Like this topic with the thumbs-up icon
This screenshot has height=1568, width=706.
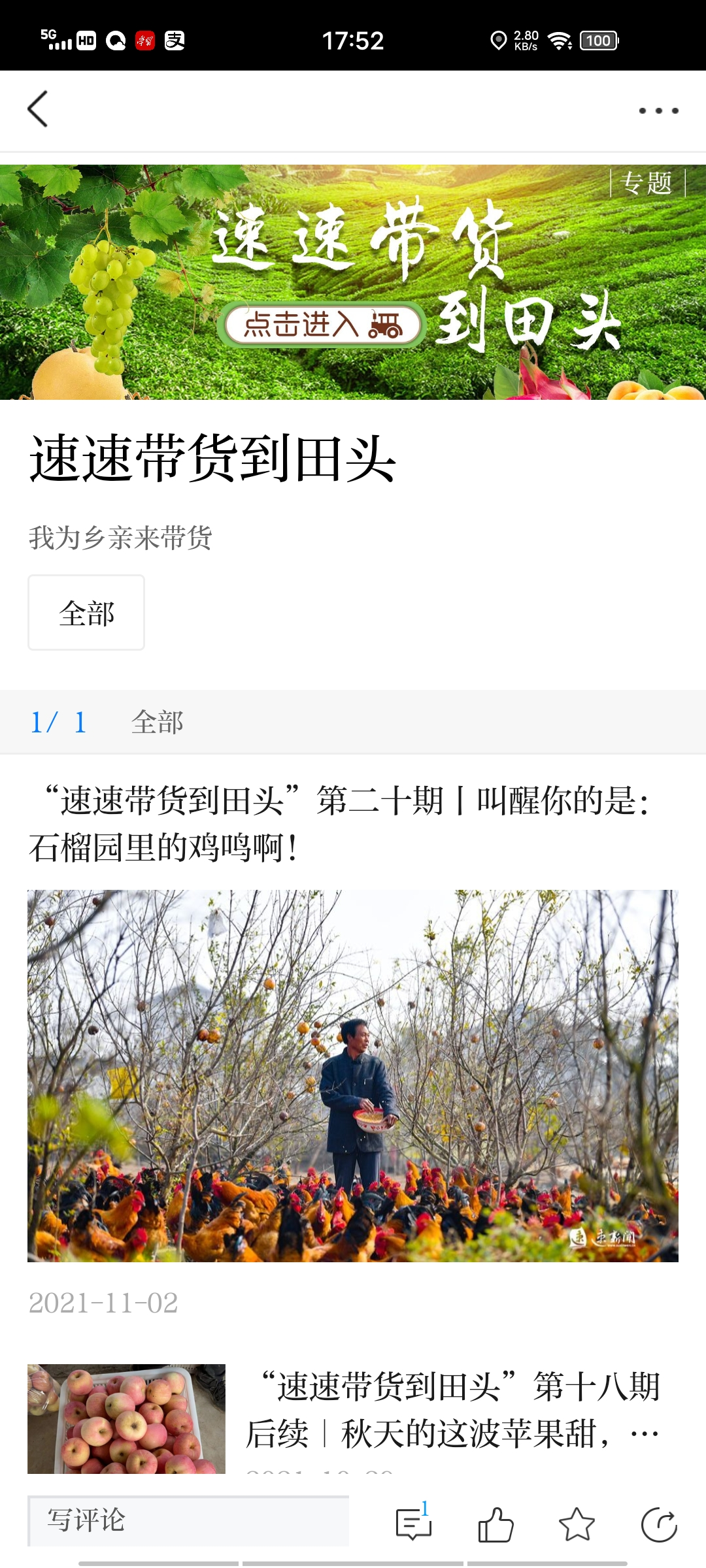tap(496, 1524)
